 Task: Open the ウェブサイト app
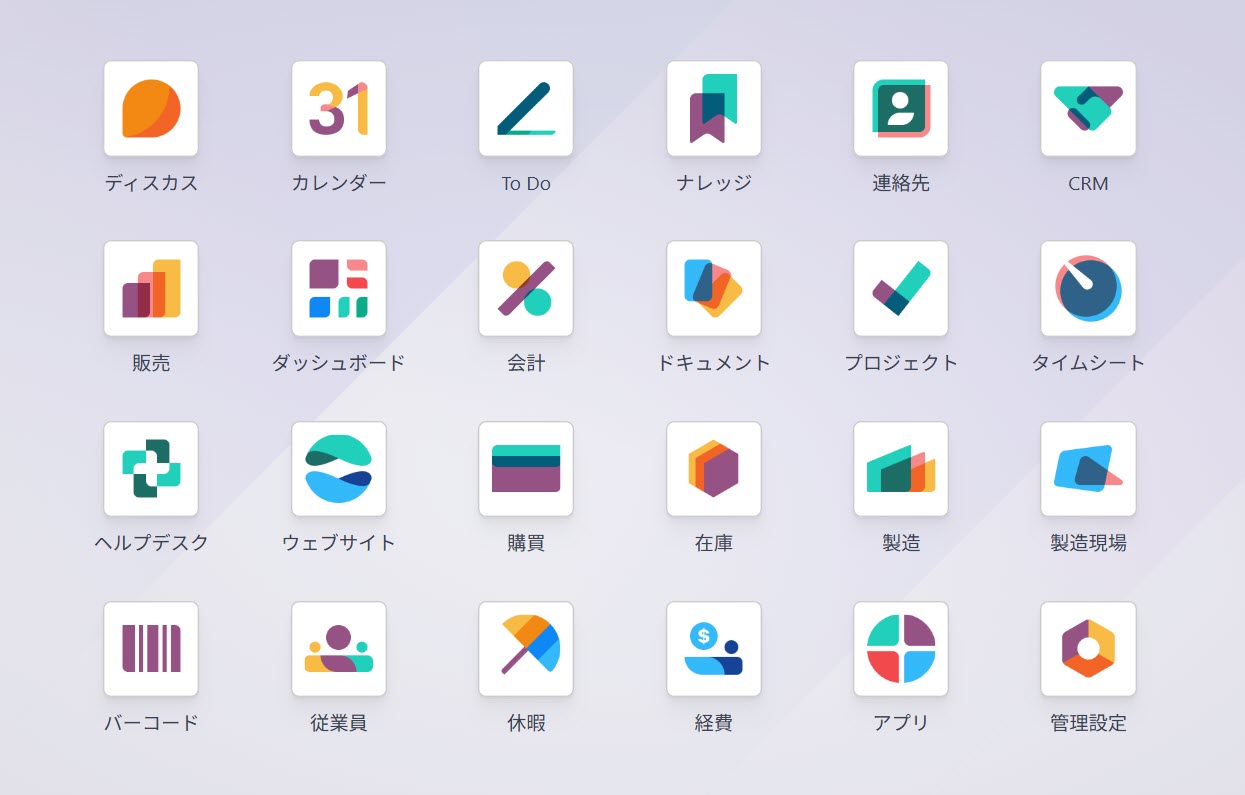[x=338, y=469]
